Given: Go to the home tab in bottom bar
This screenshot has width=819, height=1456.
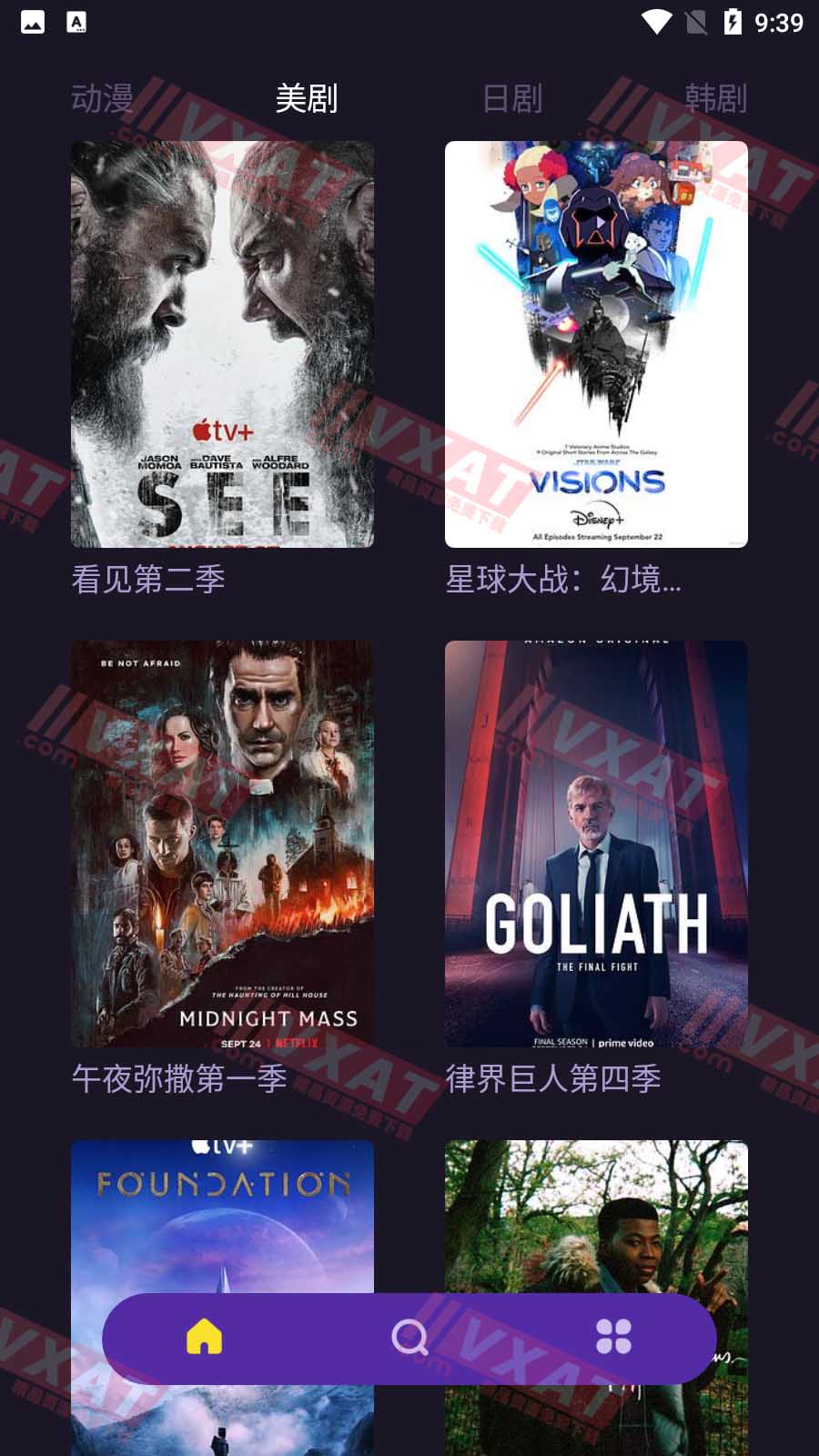Looking at the screenshot, I should (x=205, y=1338).
